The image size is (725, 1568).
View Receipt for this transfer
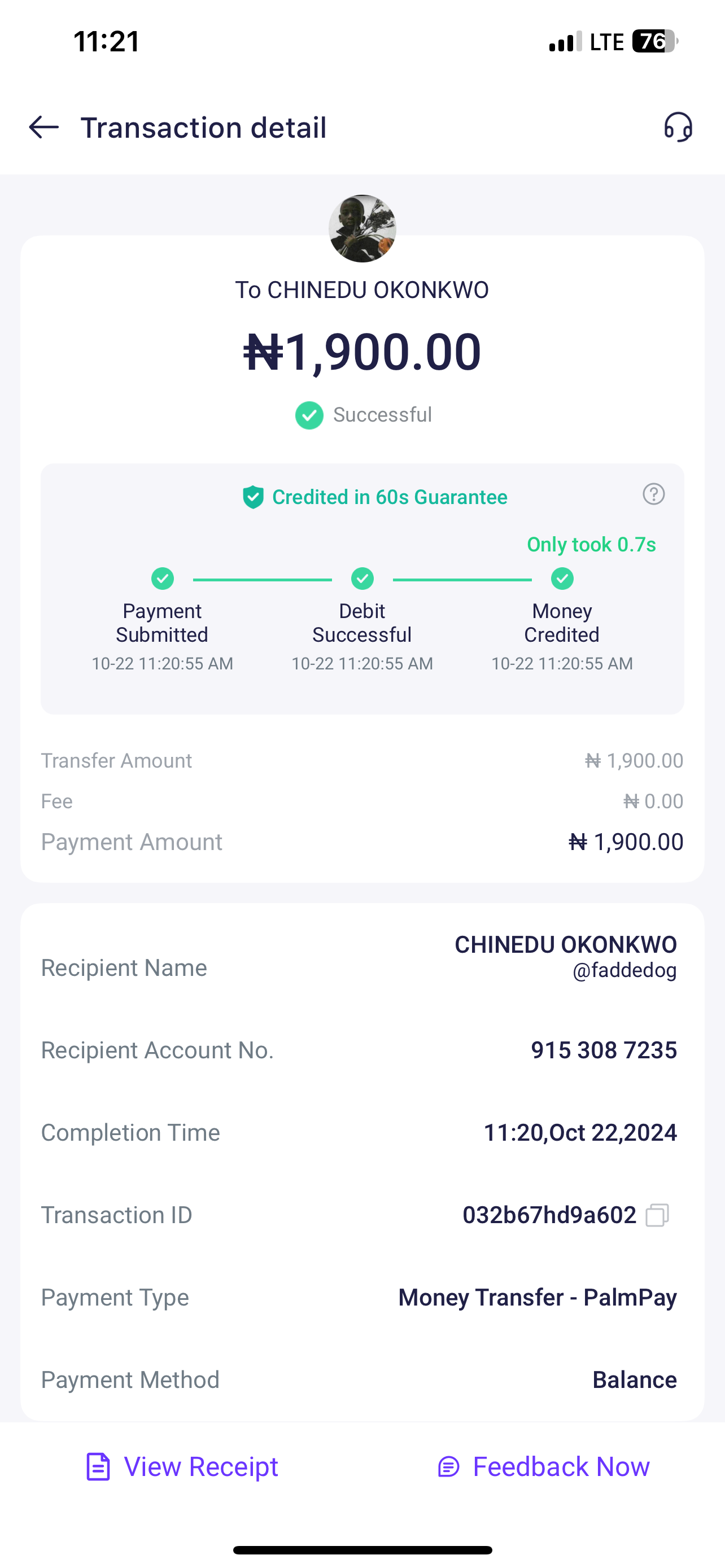pyautogui.click(x=182, y=1466)
